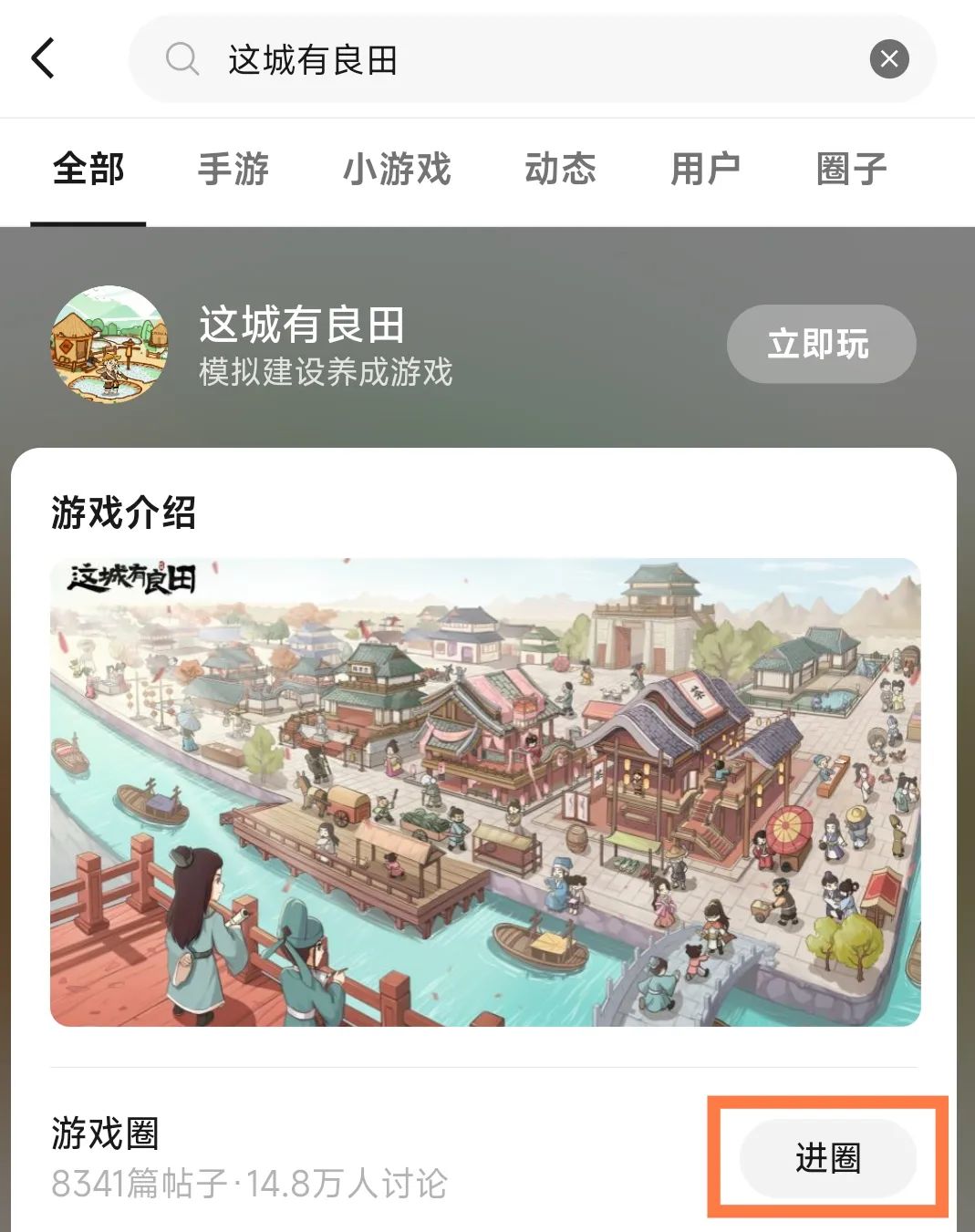Go back using the top-left arrow
The image size is (975, 1232).
point(44,59)
